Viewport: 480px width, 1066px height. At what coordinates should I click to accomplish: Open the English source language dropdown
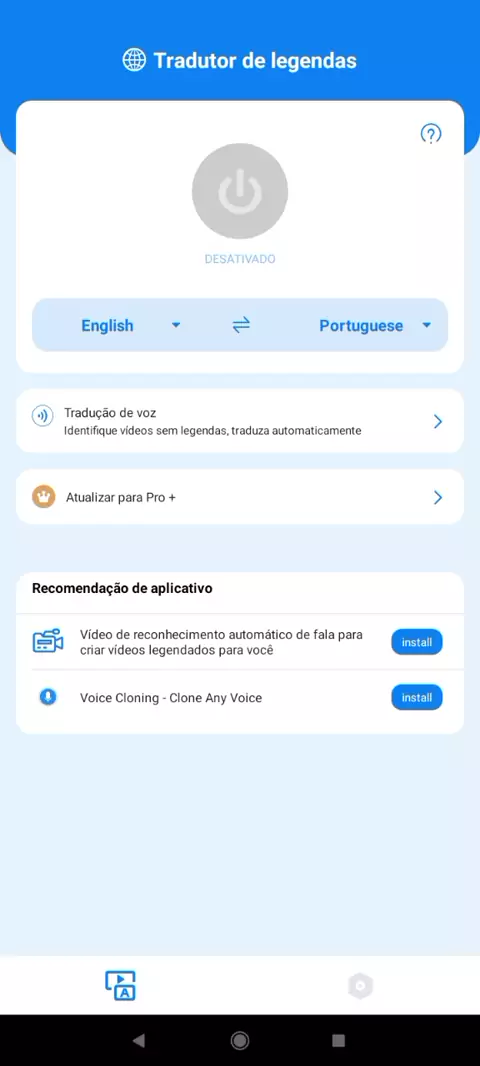[x=131, y=326]
